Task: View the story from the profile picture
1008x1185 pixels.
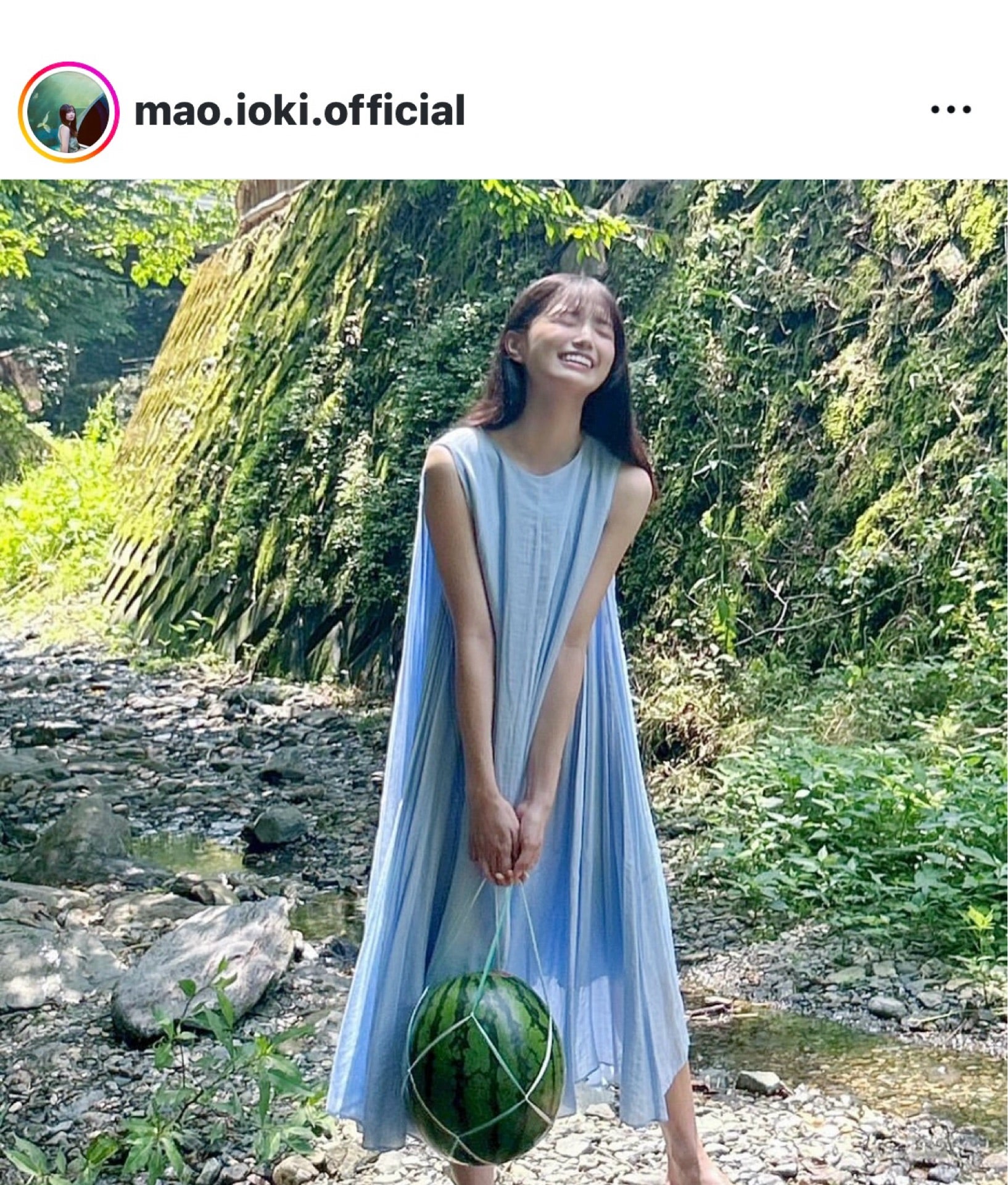Action: click(68, 112)
